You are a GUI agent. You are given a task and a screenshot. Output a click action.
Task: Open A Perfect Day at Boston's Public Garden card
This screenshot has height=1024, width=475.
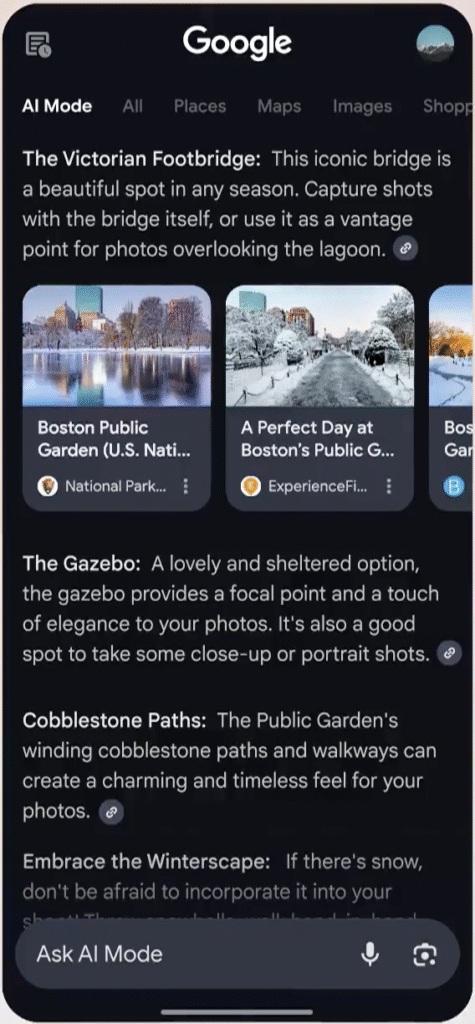320,397
